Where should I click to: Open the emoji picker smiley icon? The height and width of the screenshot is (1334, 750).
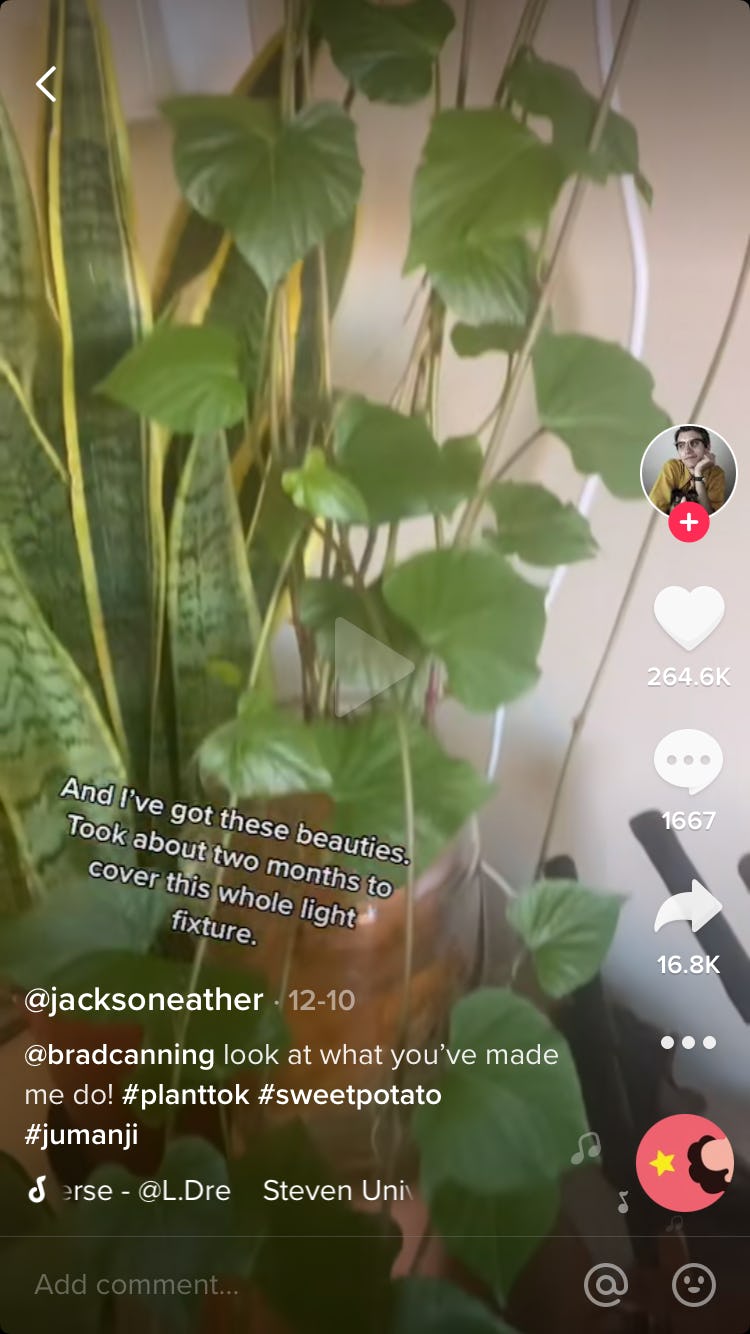point(694,1285)
